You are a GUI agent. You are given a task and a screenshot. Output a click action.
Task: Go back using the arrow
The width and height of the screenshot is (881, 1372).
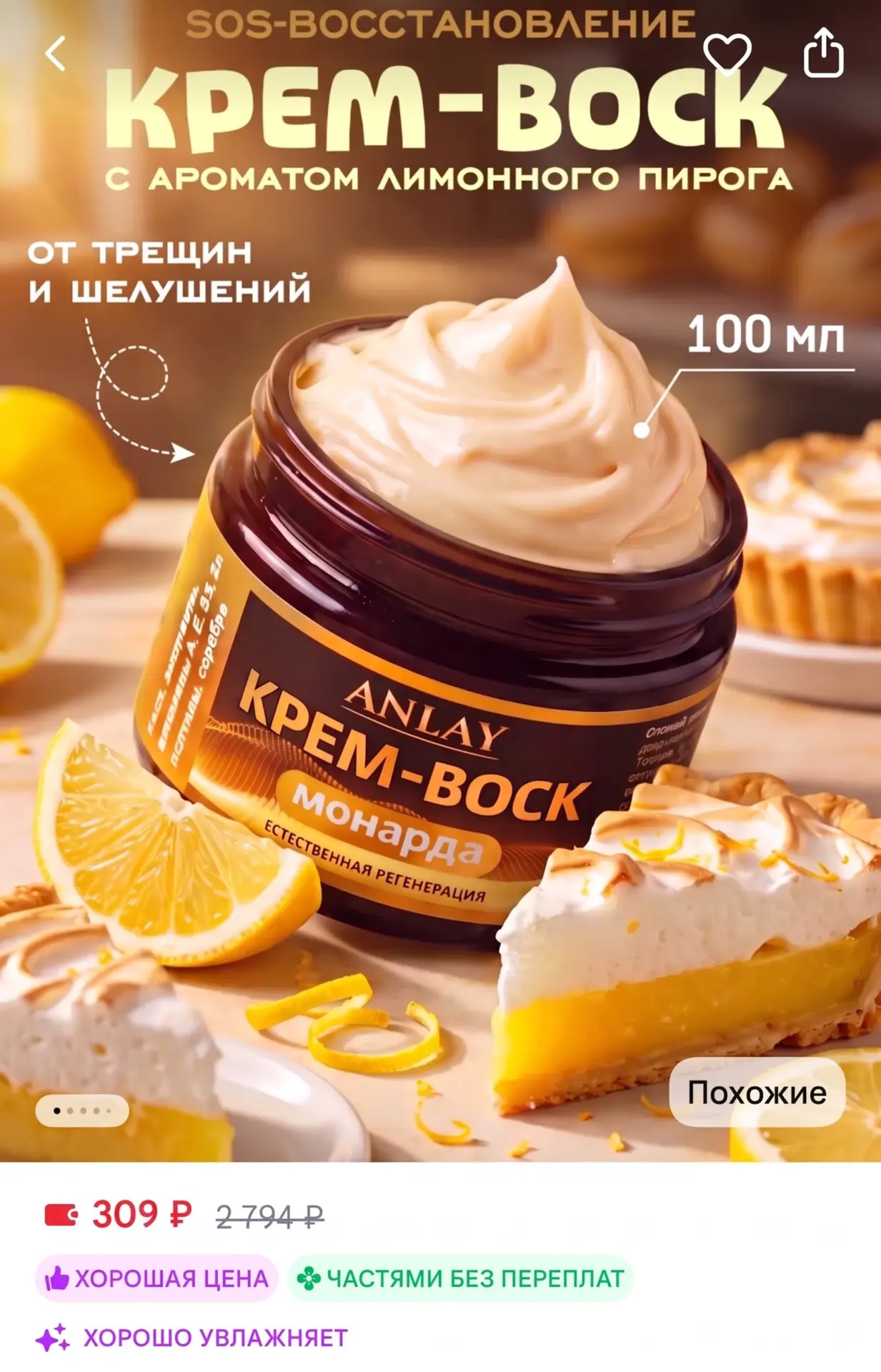(56, 54)
